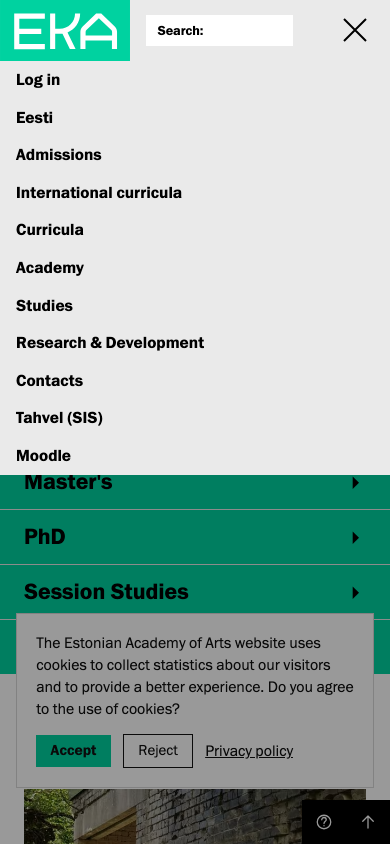Open Tahvel (SIS) link
390x844 pixels.
[x=59, y=418]
